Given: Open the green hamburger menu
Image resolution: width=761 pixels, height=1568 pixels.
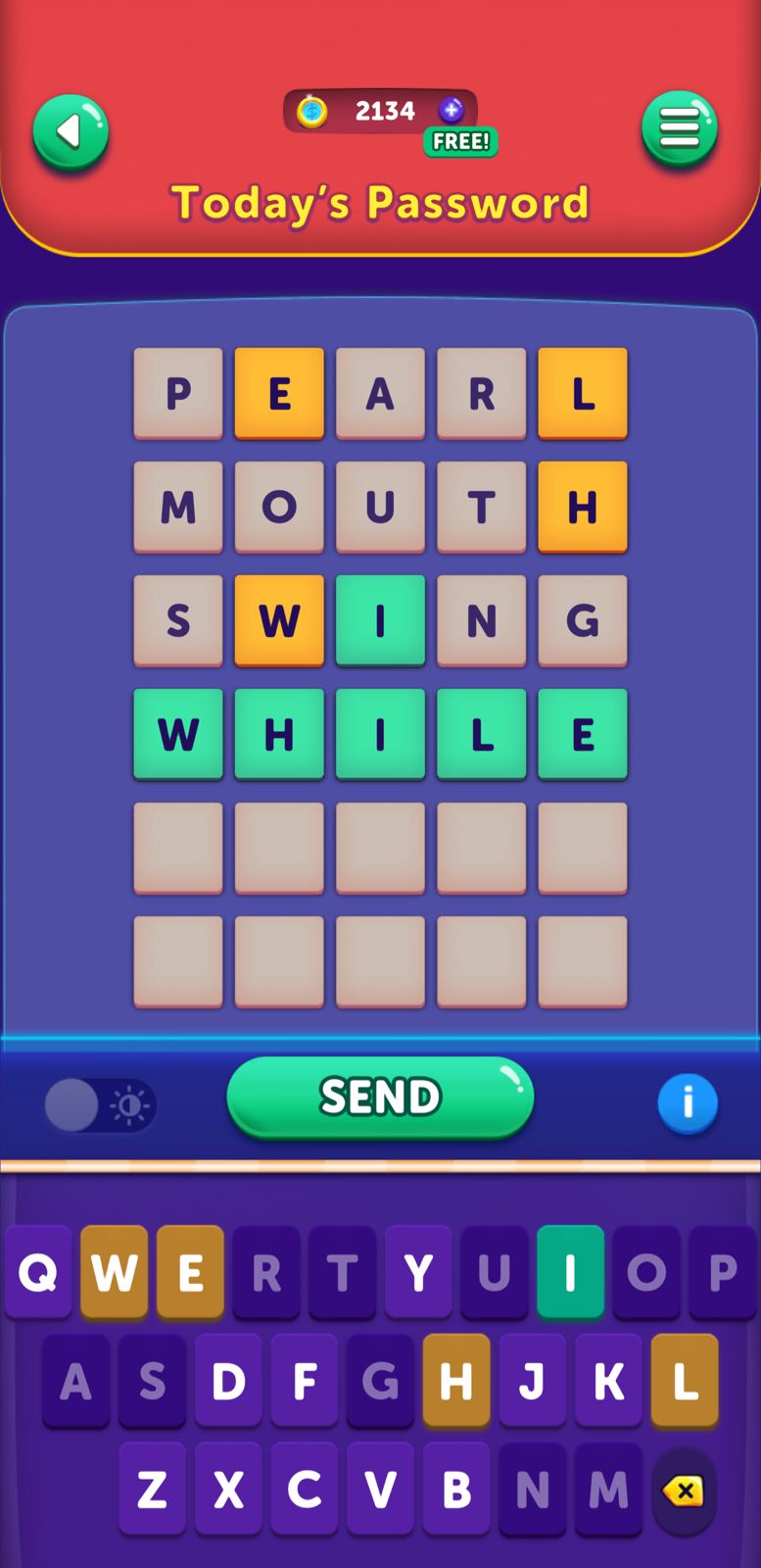Looking at the screenshot, I should tap(679, 128).
